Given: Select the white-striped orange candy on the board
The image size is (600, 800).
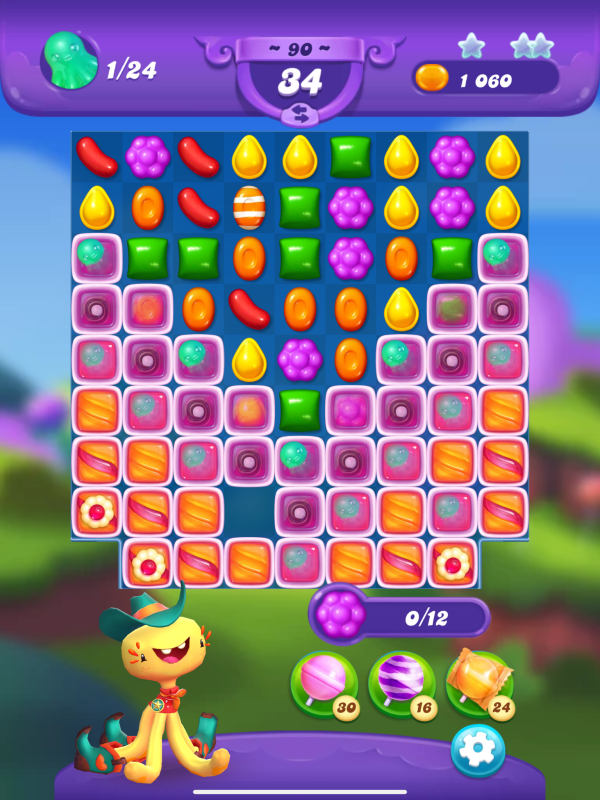Looking at the screenshot, I should [x=249, y=207].
